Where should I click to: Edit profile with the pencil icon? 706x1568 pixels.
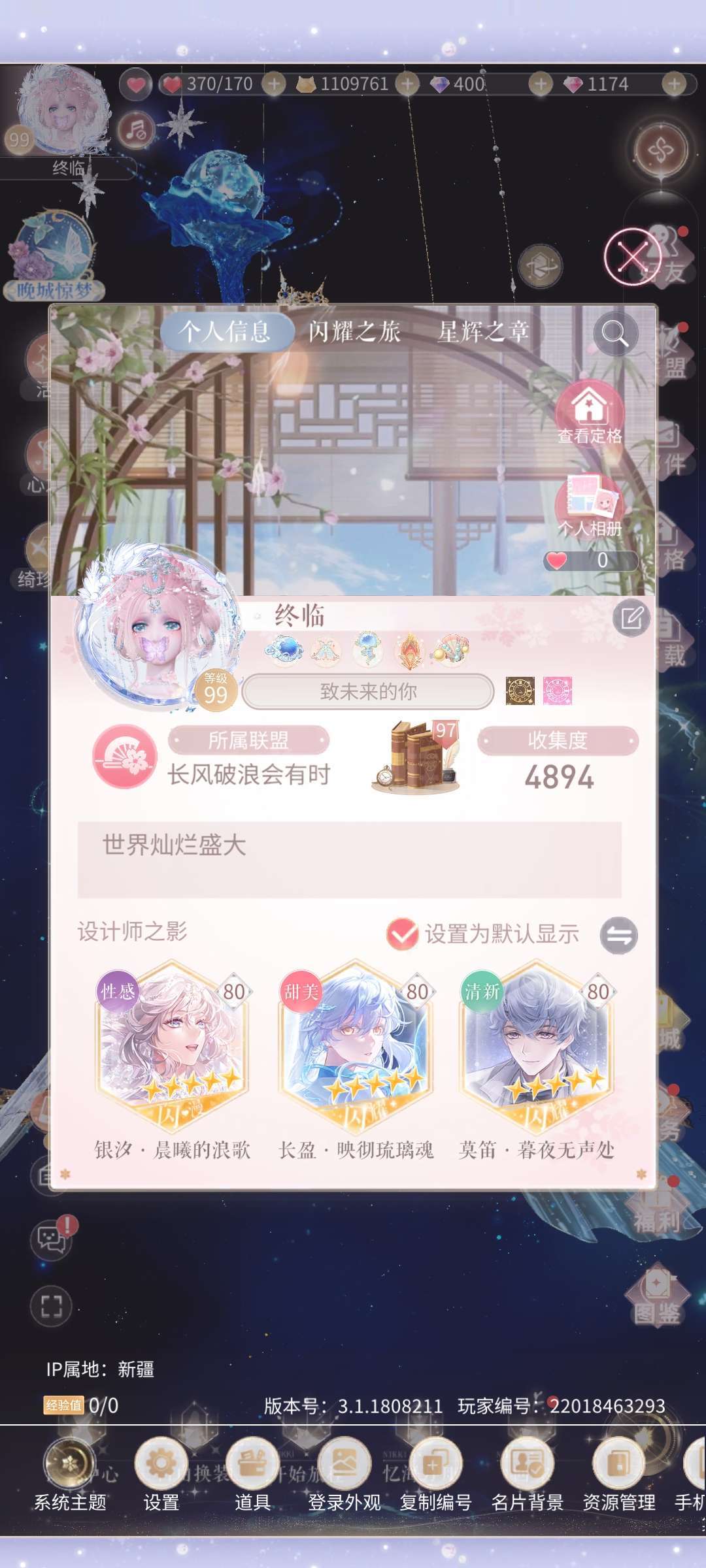(x=631, y=617)
